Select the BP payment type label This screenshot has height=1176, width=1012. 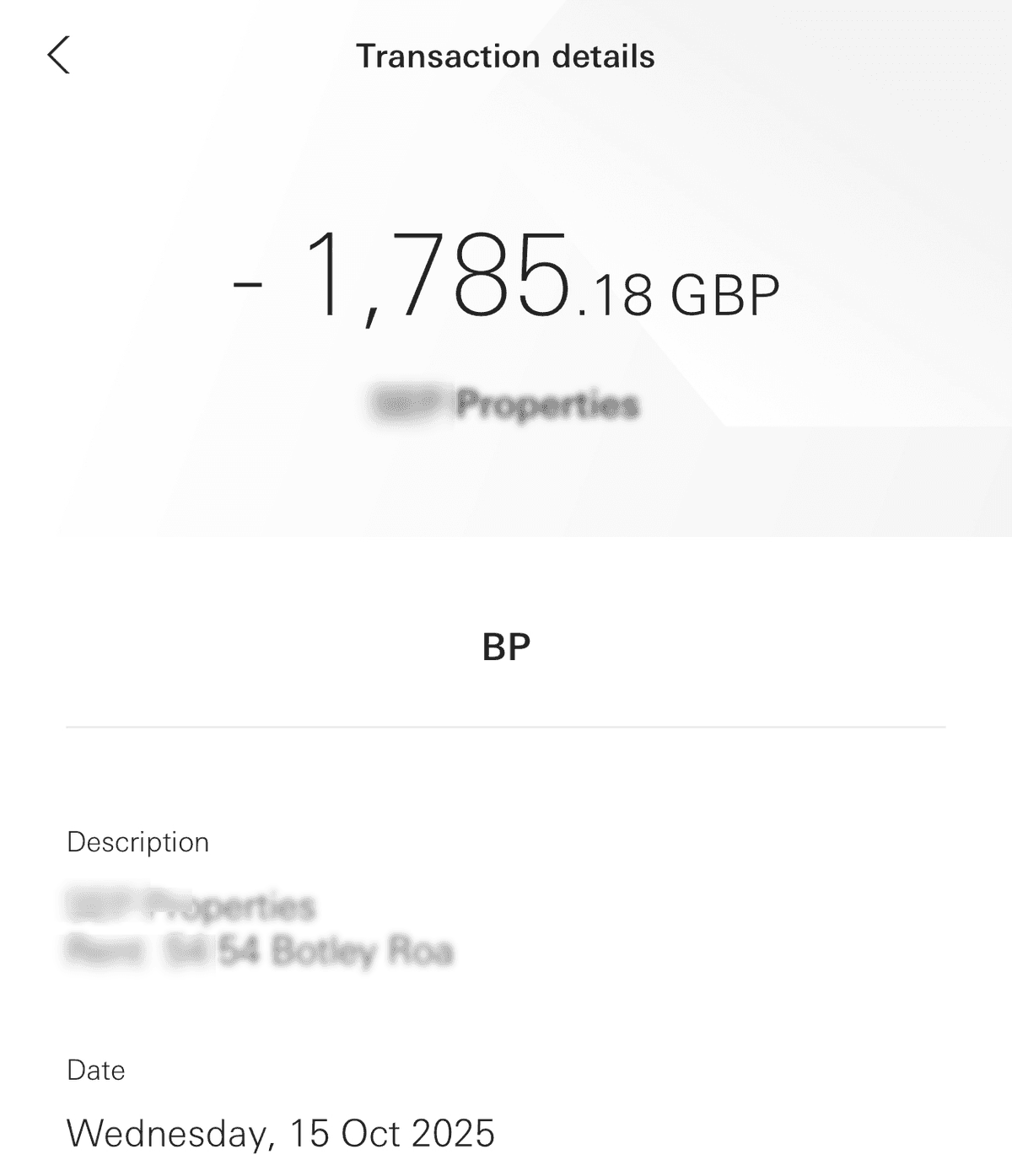[x=504, y=647]
